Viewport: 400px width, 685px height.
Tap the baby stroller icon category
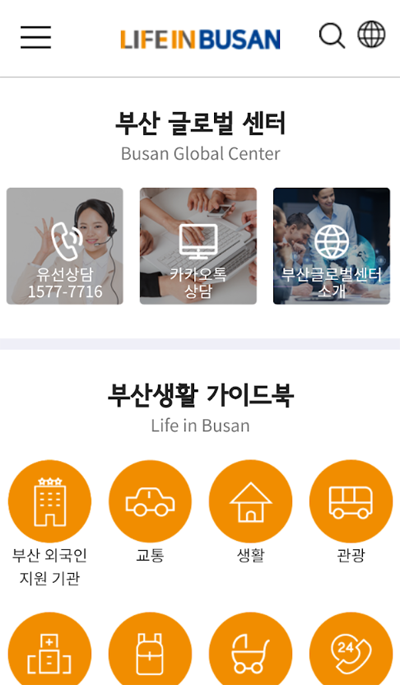click(x=251, y=649)
